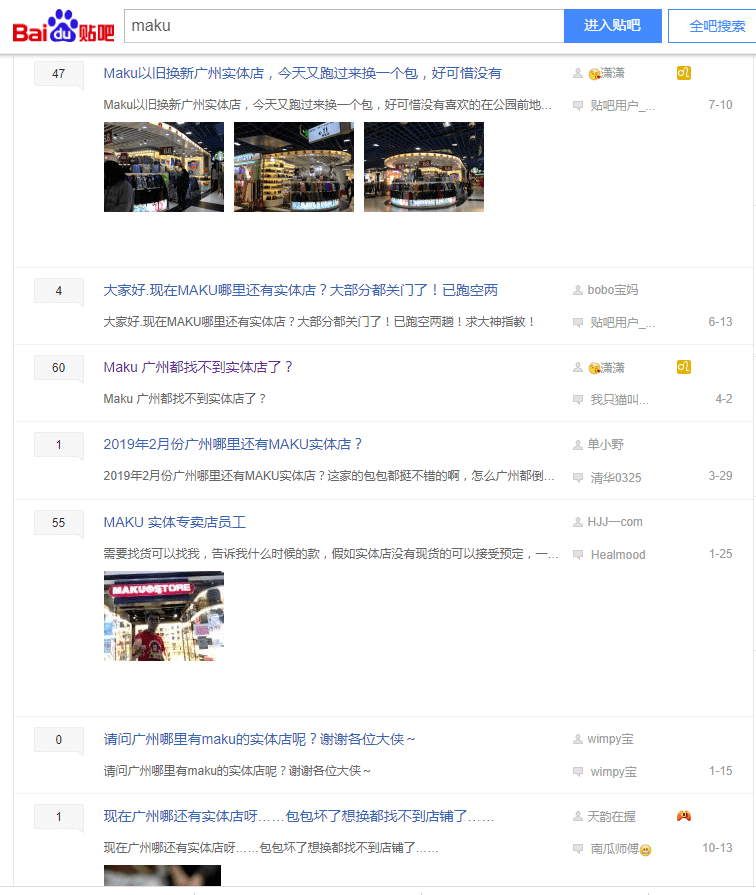756x895 pixels.
Task: Click the person icon next to bobo宝妈
Action: pos(577,289)
